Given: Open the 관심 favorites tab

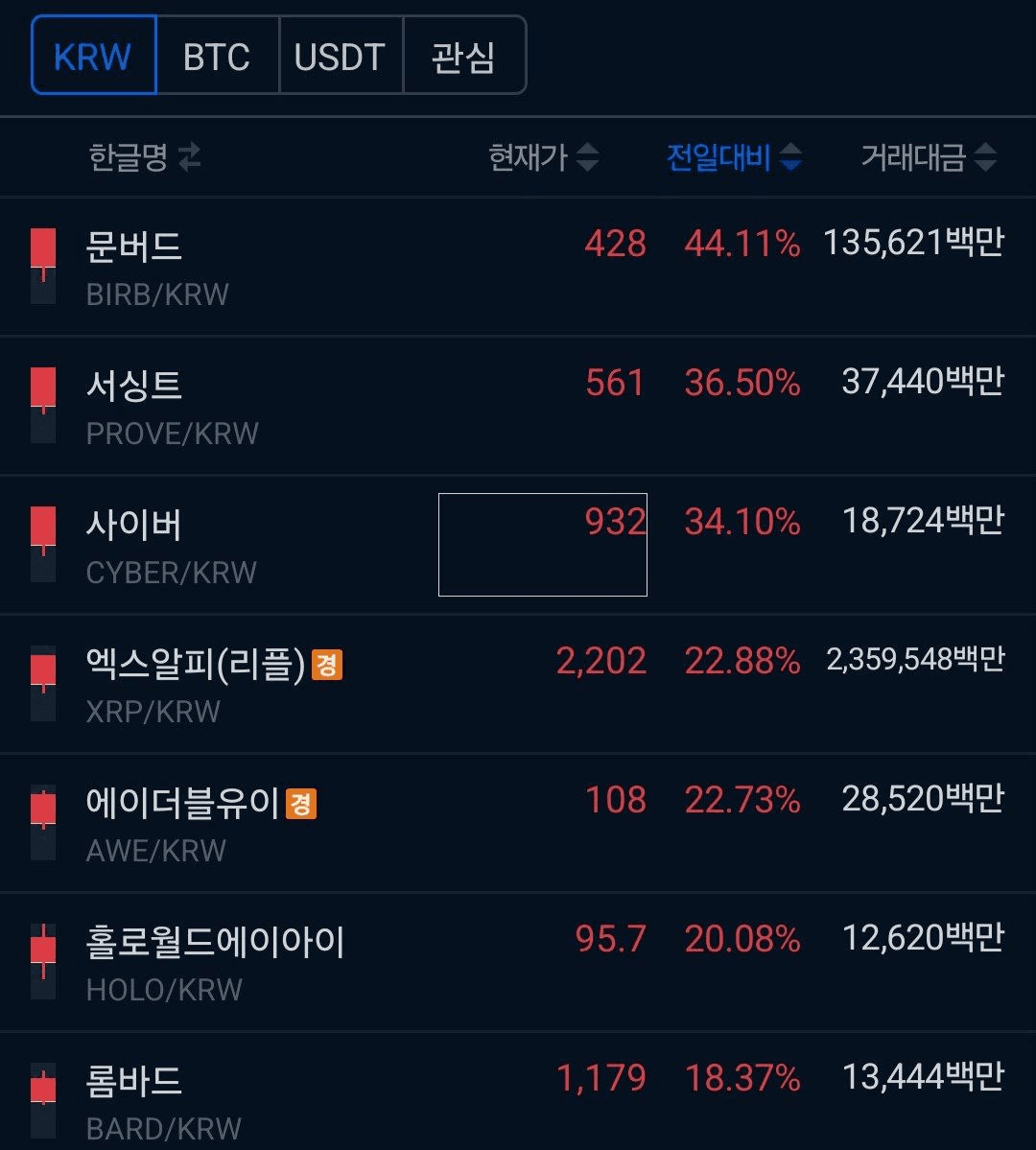Looking at the screenshot, I should point(463,56).
